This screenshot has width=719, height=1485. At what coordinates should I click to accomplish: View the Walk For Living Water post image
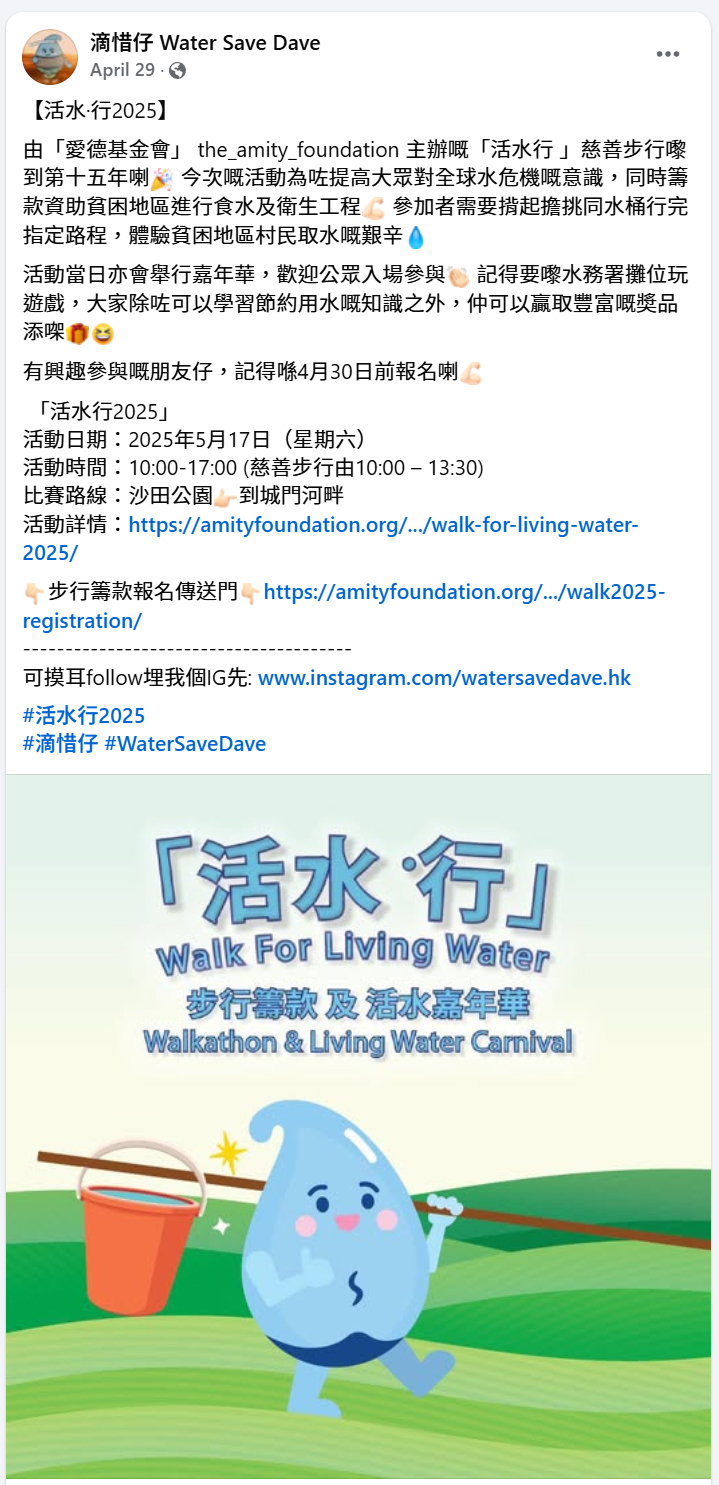click(359, 1125)
